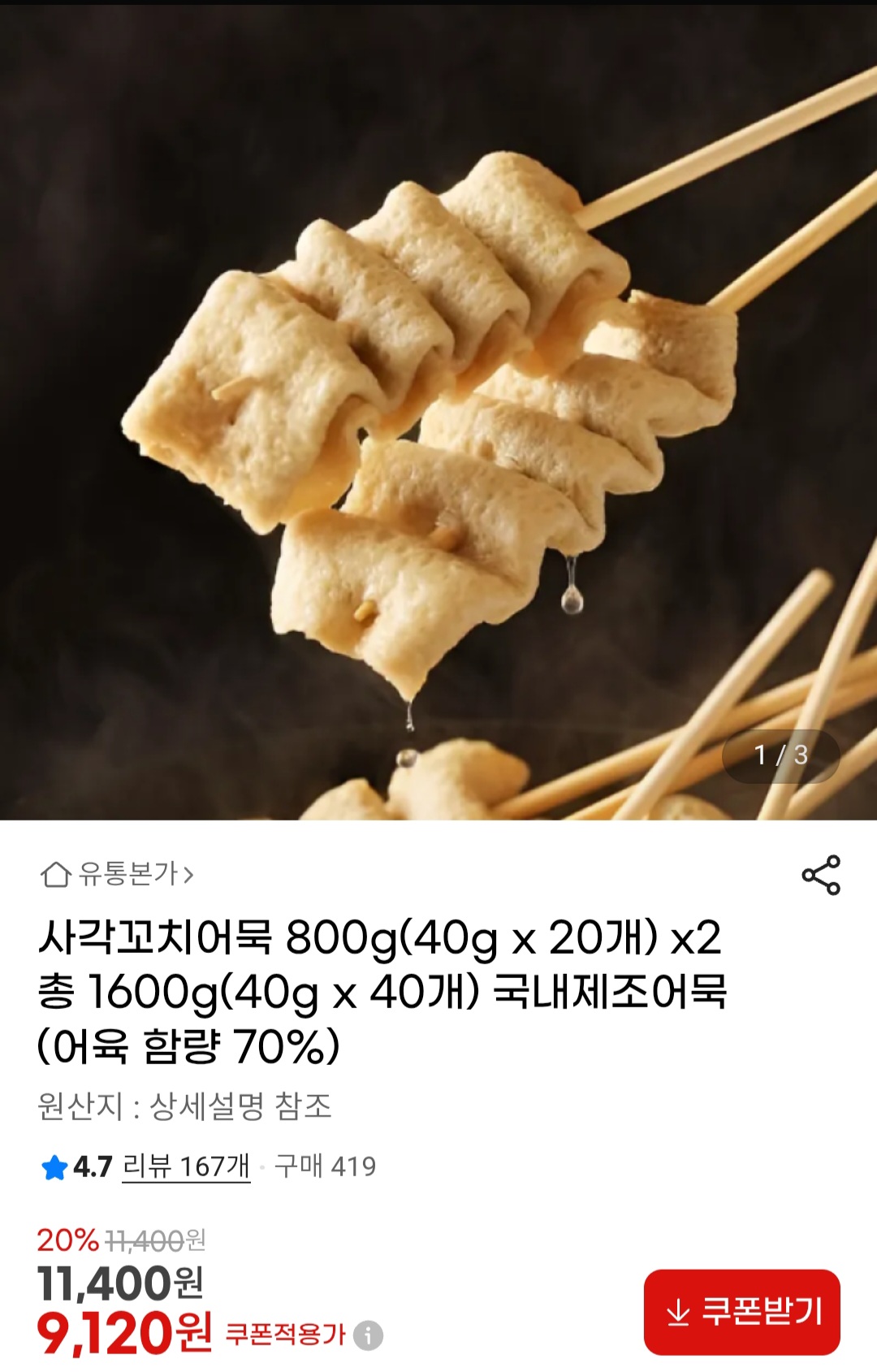Open the fish cake skewer product photo
Viewport: 877px width, 1372px height.
tap(438, 406)
